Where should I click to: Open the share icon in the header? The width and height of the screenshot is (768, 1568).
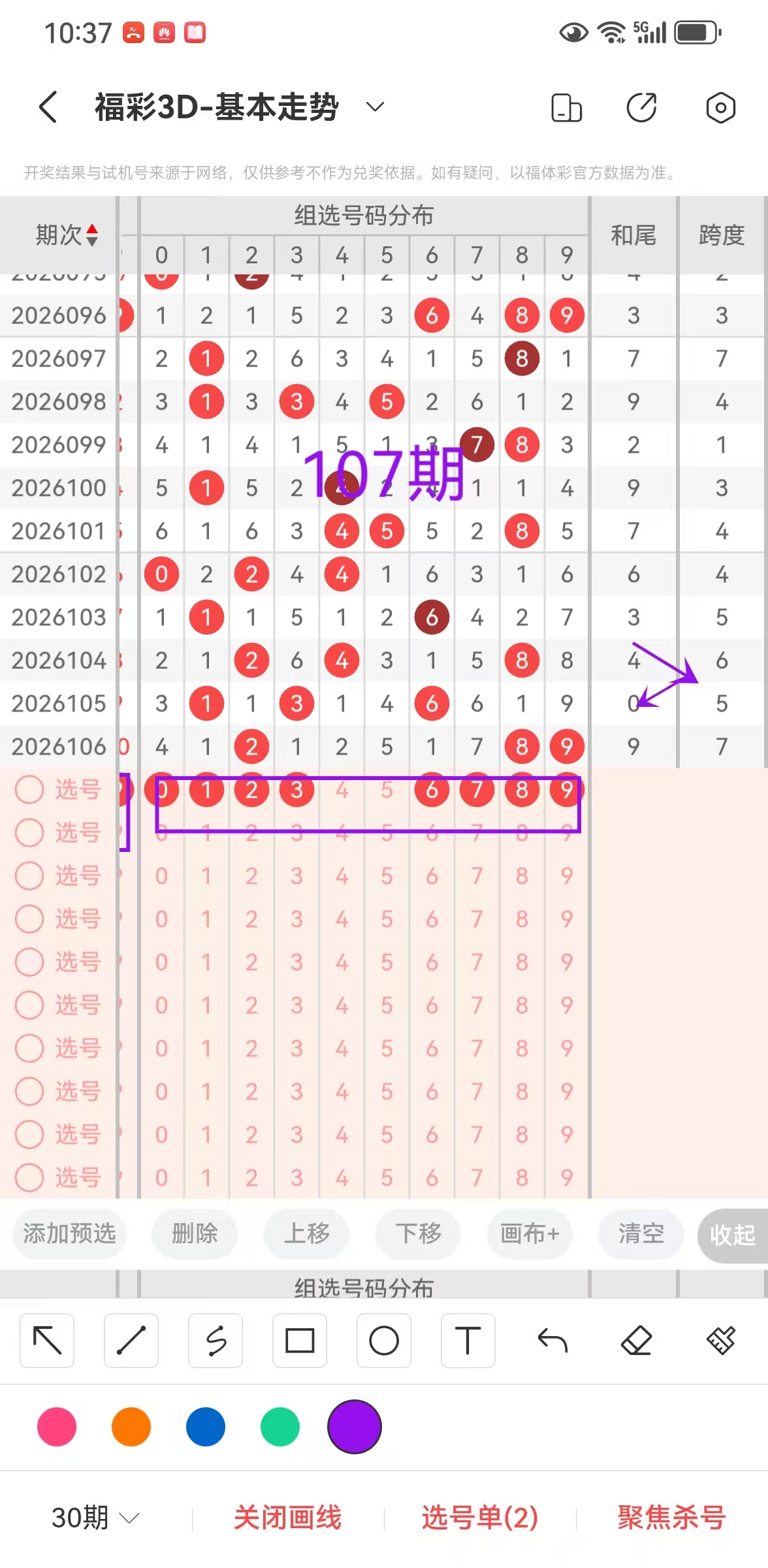[641, 108]
